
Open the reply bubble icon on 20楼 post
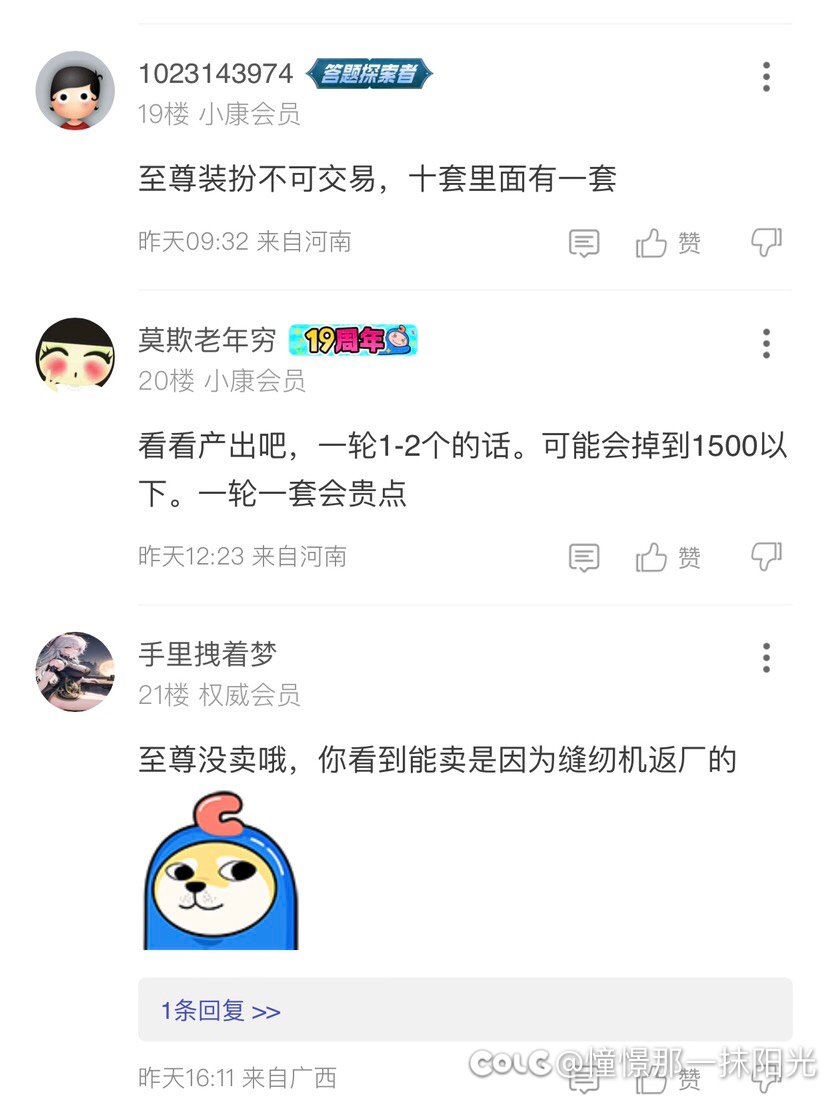(x=583, y=558)
